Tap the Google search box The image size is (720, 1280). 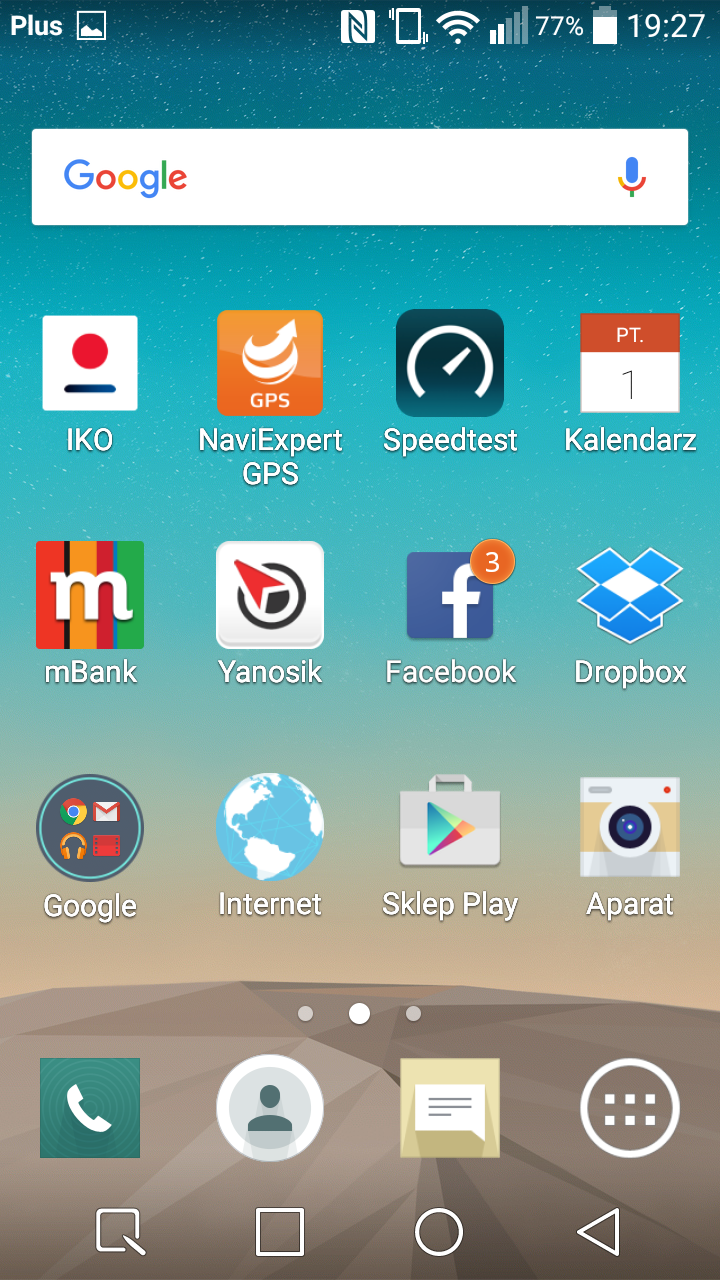click(x=360, y=177)
